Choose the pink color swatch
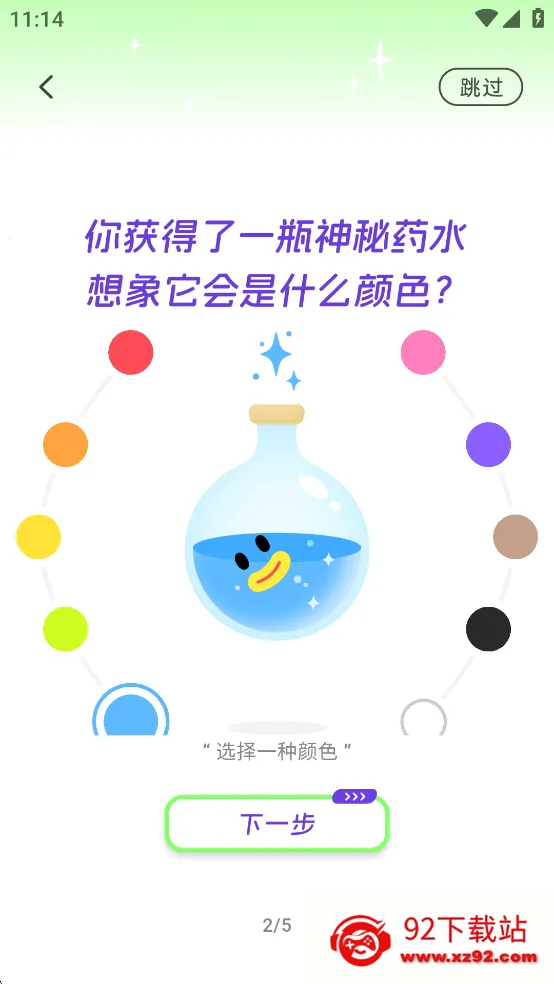 coord(423,352)
